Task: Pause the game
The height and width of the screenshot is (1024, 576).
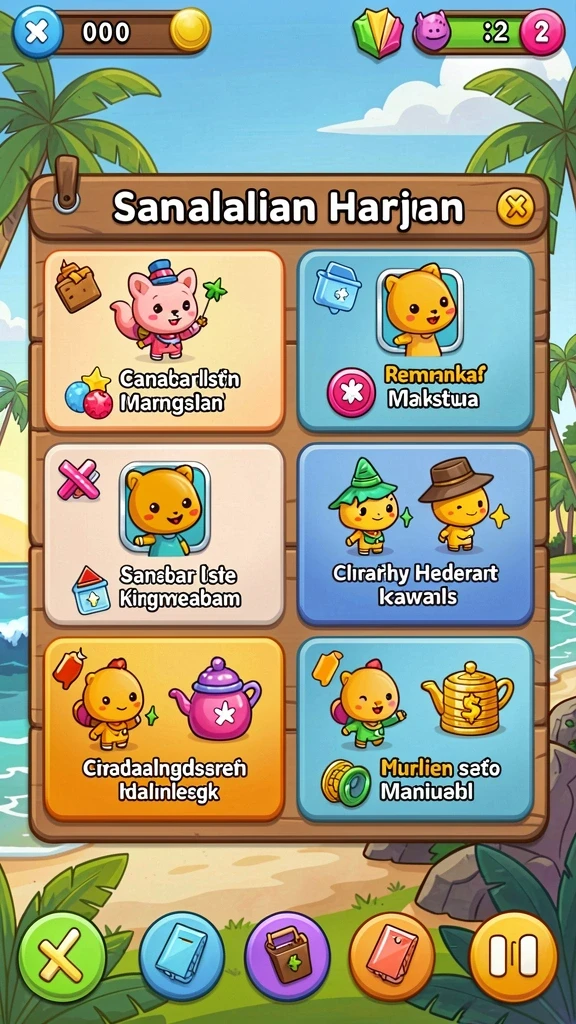Action: tap(514, 957)
